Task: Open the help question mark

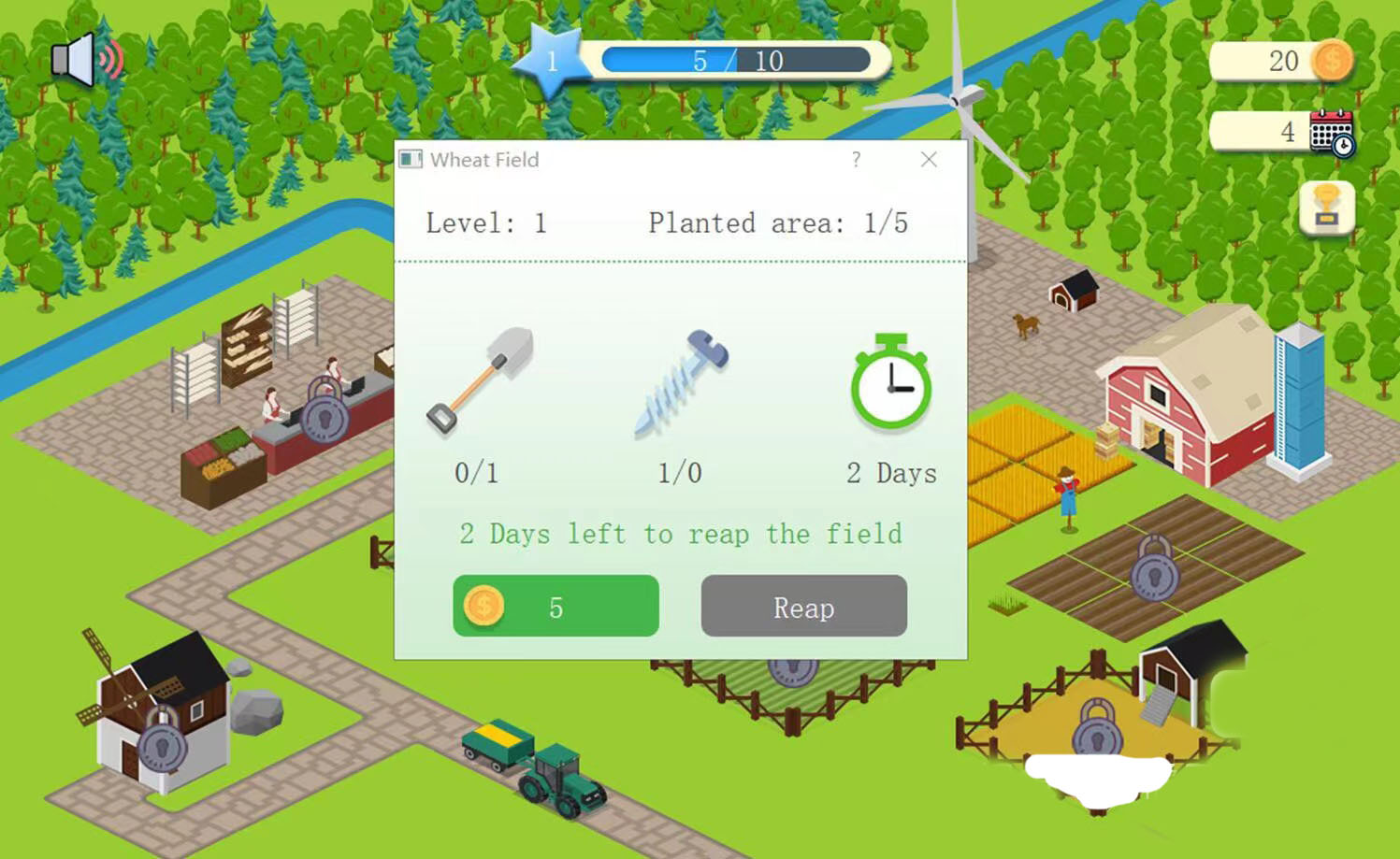Action: coord(856,159)
